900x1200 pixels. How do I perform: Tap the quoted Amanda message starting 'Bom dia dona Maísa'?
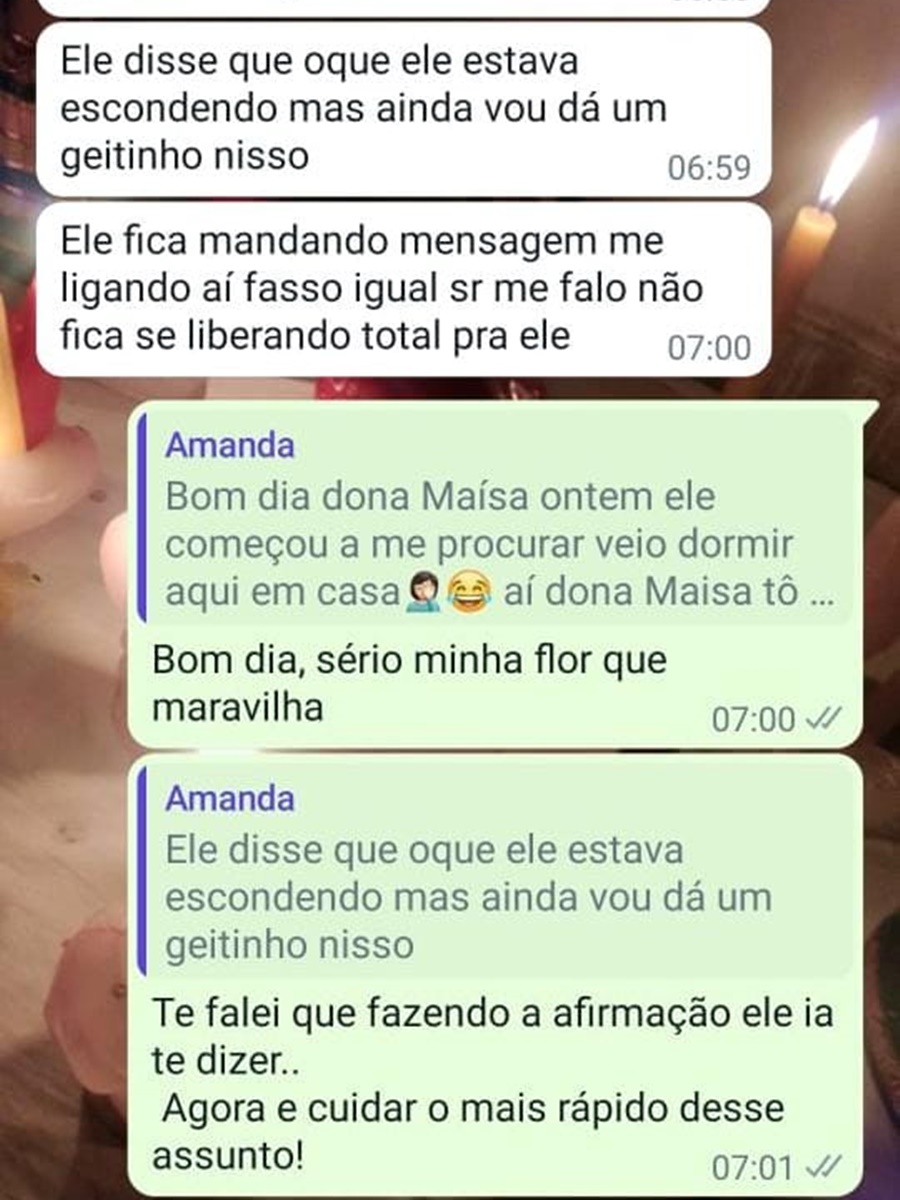click(x=495, y=522)
